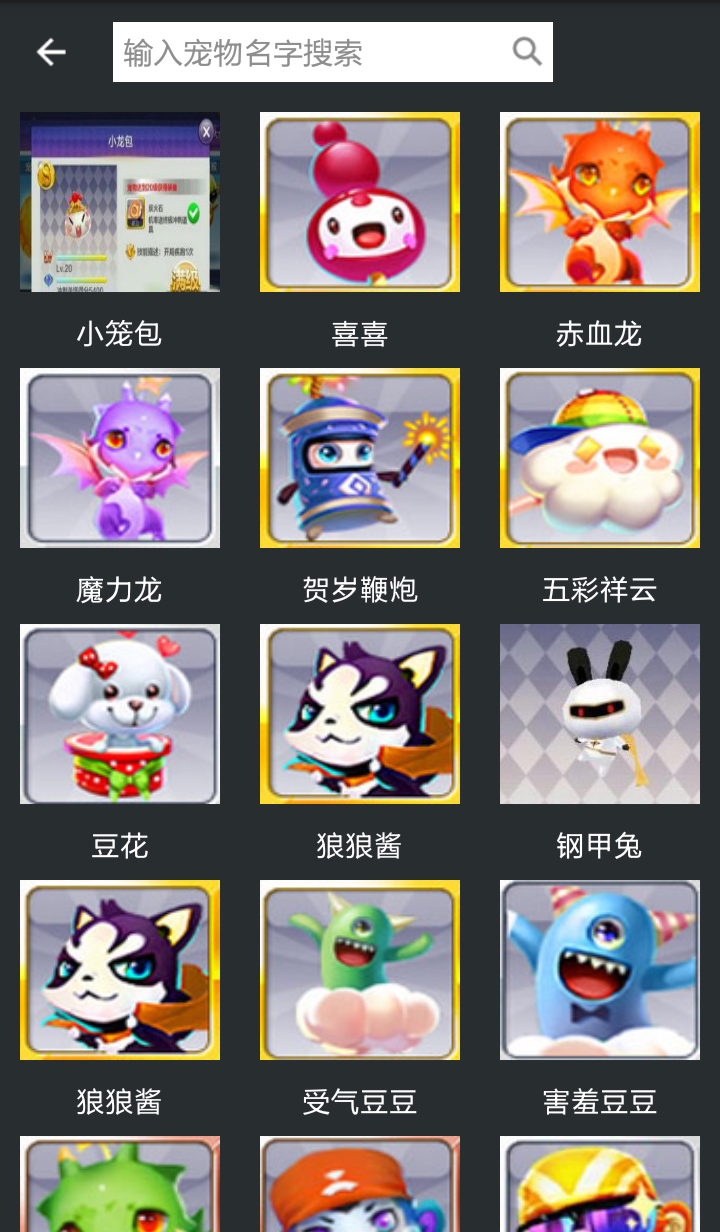Select the 喜喜 pet icon
The image size is (720, 1232).
point(359,201)
